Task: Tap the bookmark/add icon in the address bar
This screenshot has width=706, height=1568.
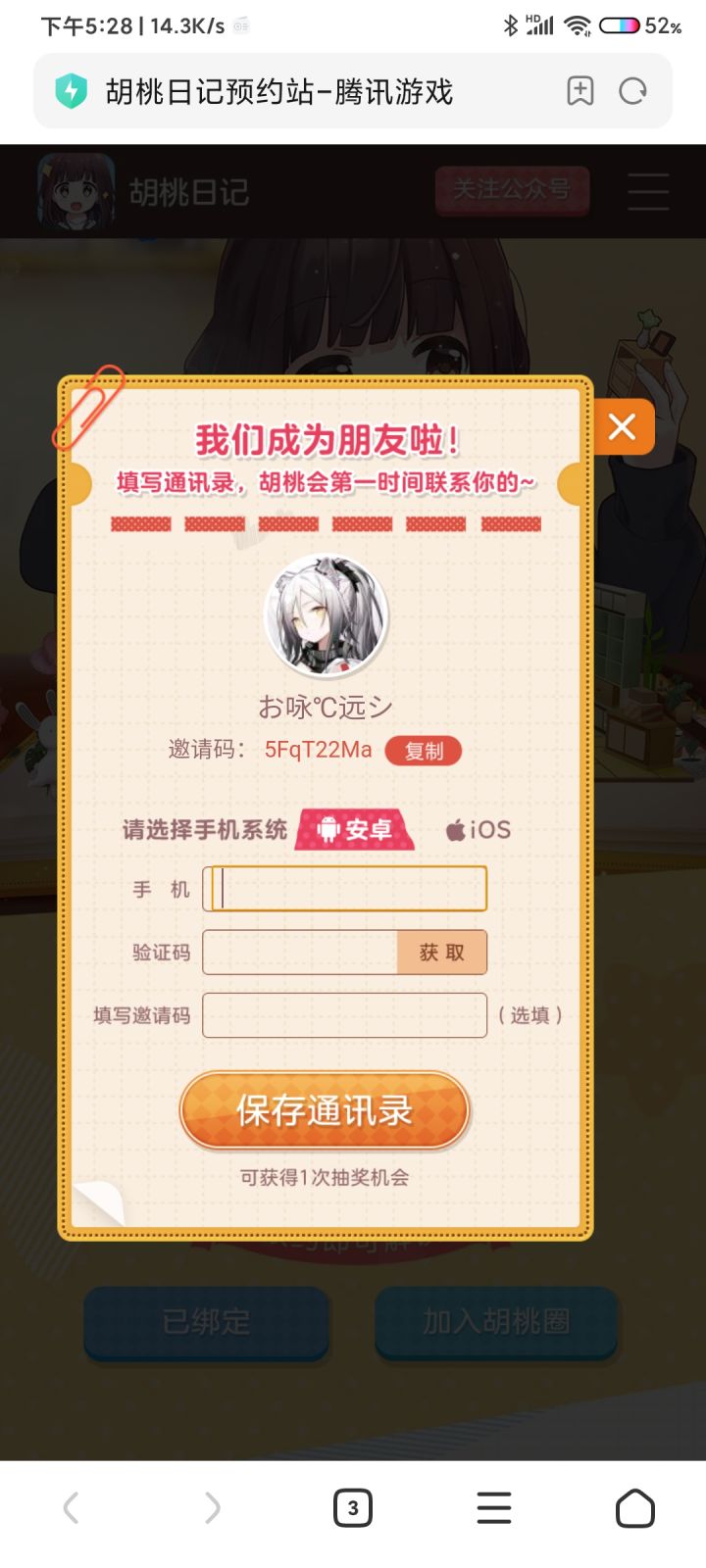Action: click(580, 91)
